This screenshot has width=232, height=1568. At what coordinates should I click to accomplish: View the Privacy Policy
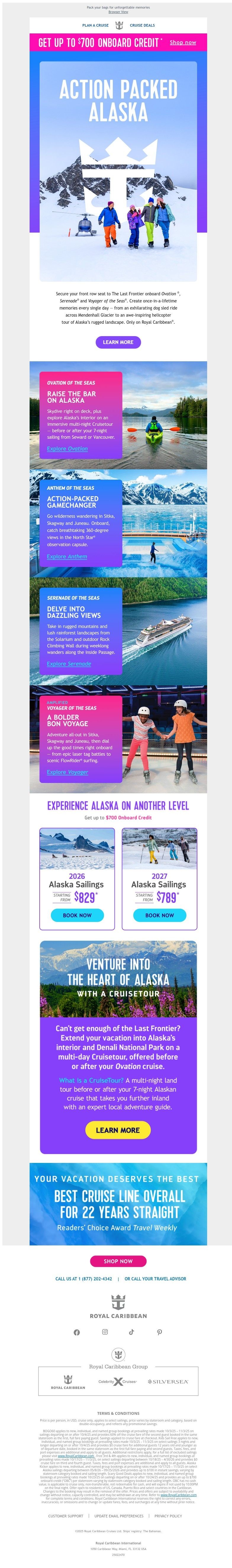(x=168, y=1516)
